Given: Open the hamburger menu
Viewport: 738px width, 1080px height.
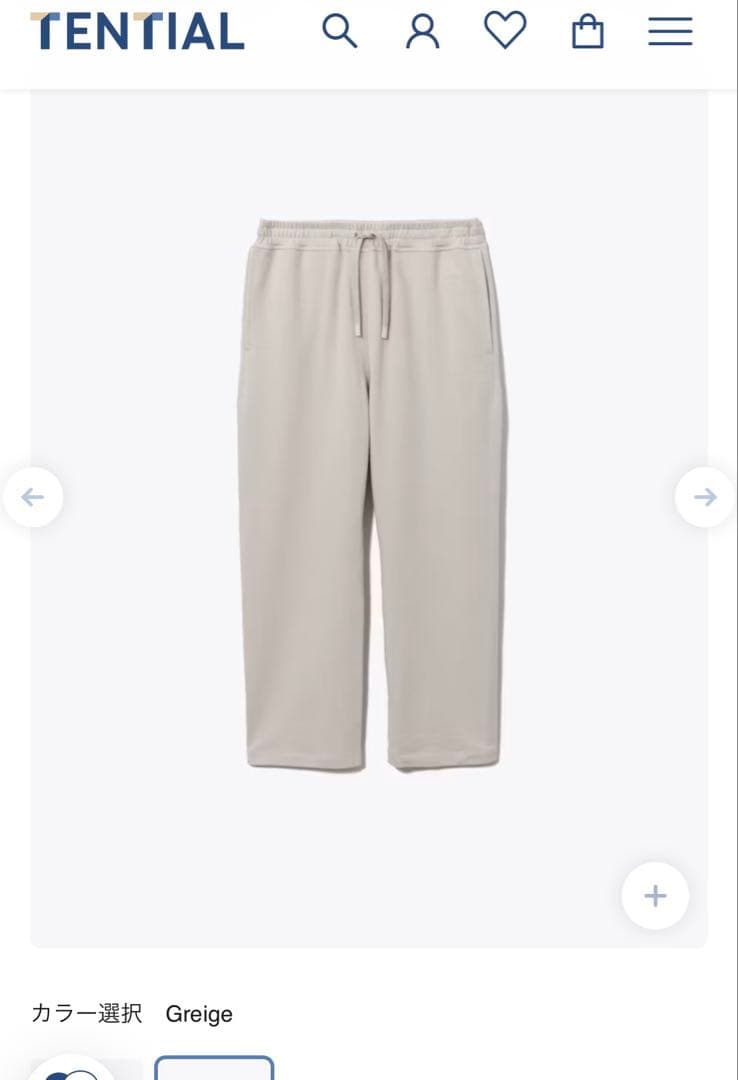Looking at the screenshot, I should pyautogui.click(x=670, y=32).
